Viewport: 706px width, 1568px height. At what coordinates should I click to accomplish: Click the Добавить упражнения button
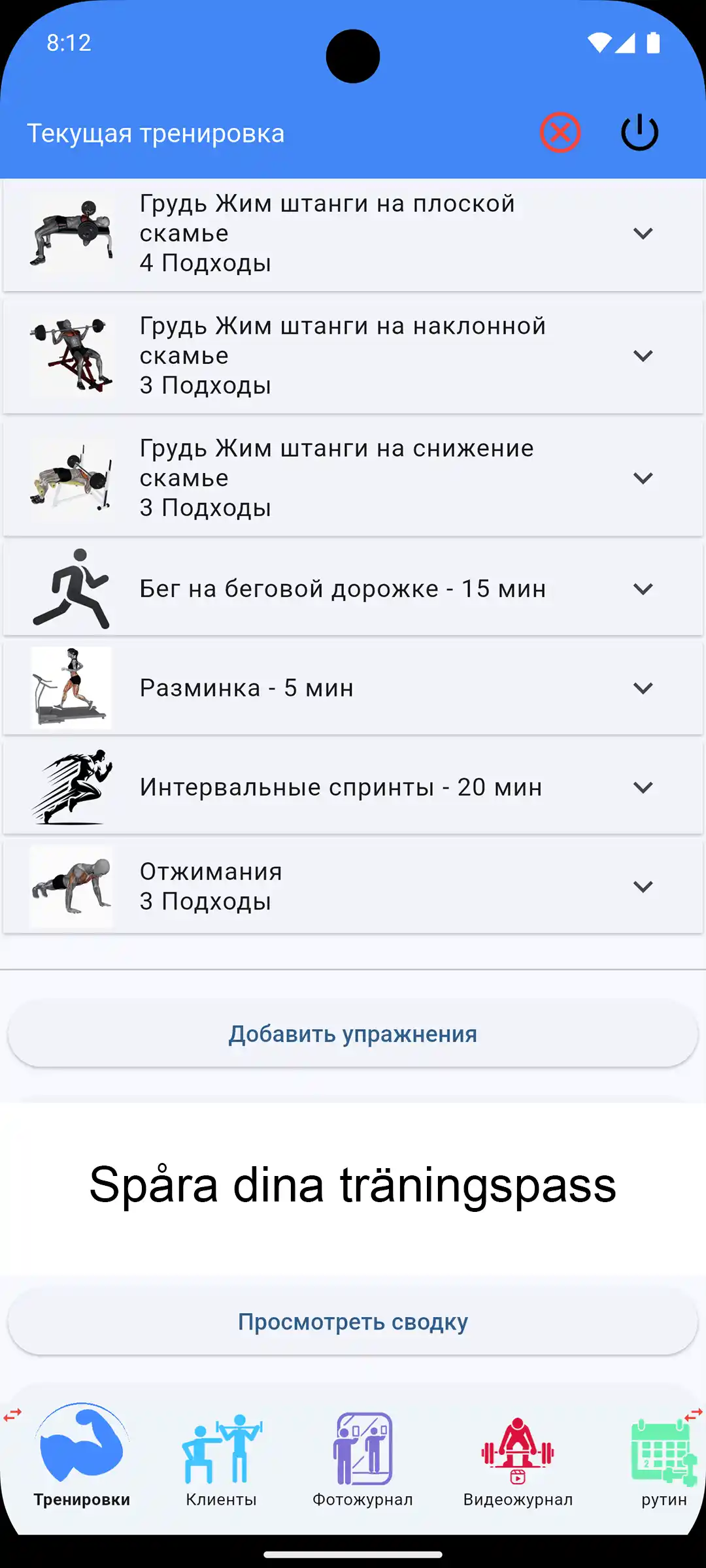353,1034
